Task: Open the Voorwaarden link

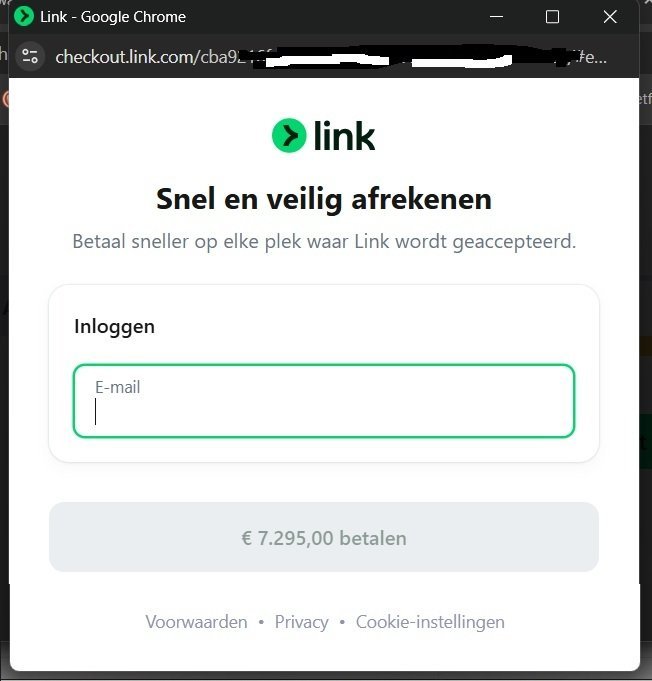Action: tap(196, 622)
